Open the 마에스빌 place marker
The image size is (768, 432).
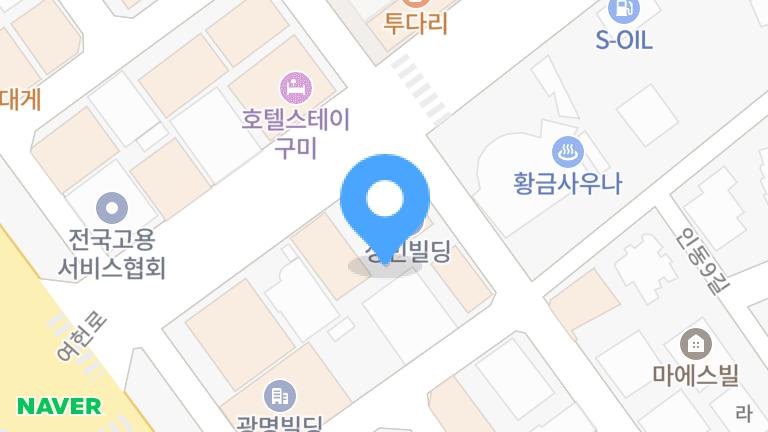pos(695,345)
